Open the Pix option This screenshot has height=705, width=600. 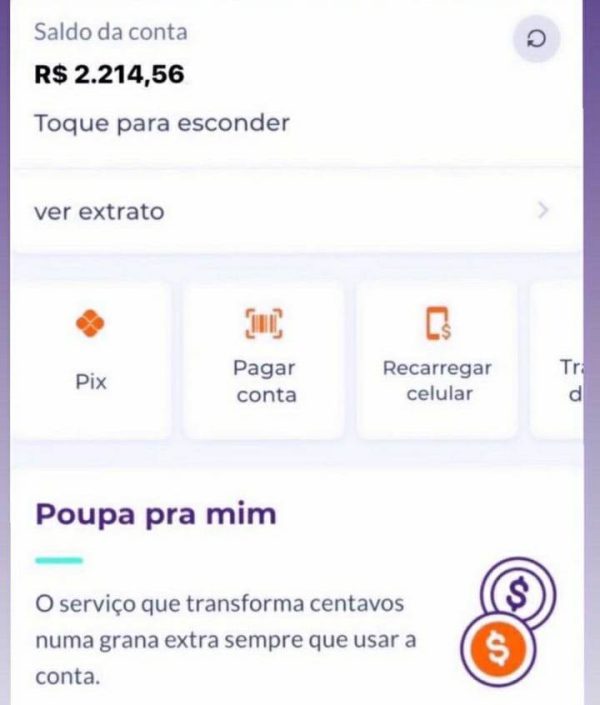pos(92,358)
